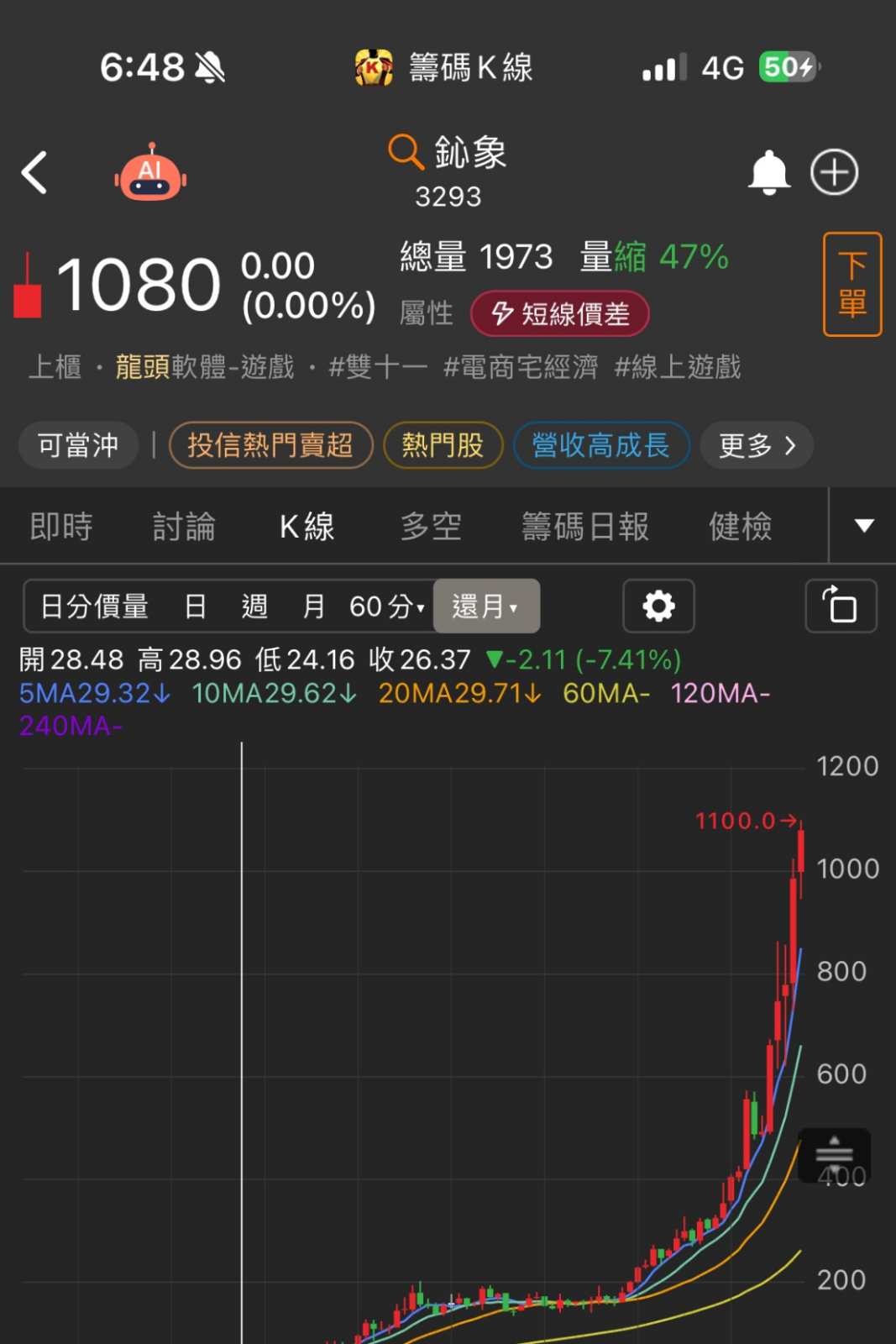The height and width of the screenshot is (1344, 896).
Task: Add stock to watchlist with plus icon
Action: click(x=834, y=173)
